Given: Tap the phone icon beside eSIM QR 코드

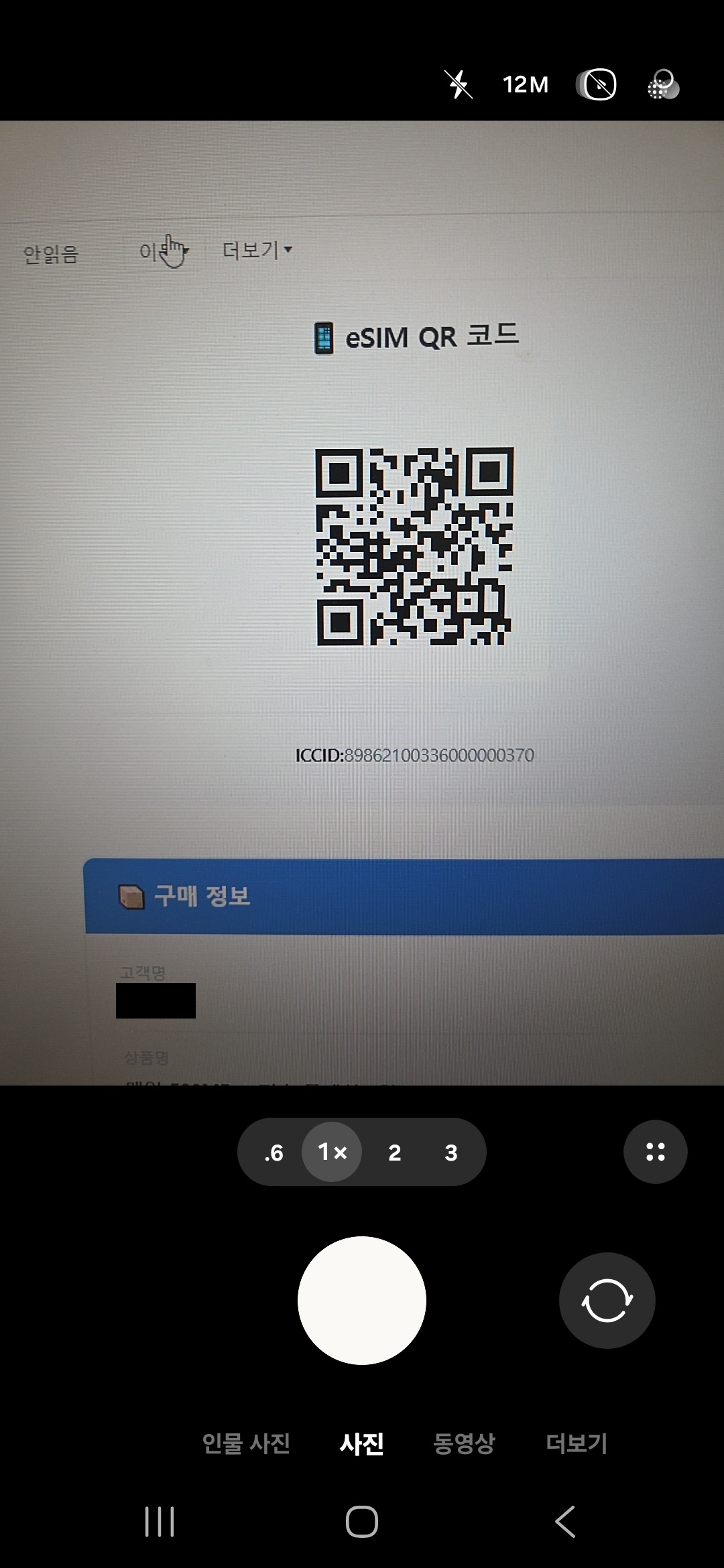Looking at the screenshot, I should [324, 336].
